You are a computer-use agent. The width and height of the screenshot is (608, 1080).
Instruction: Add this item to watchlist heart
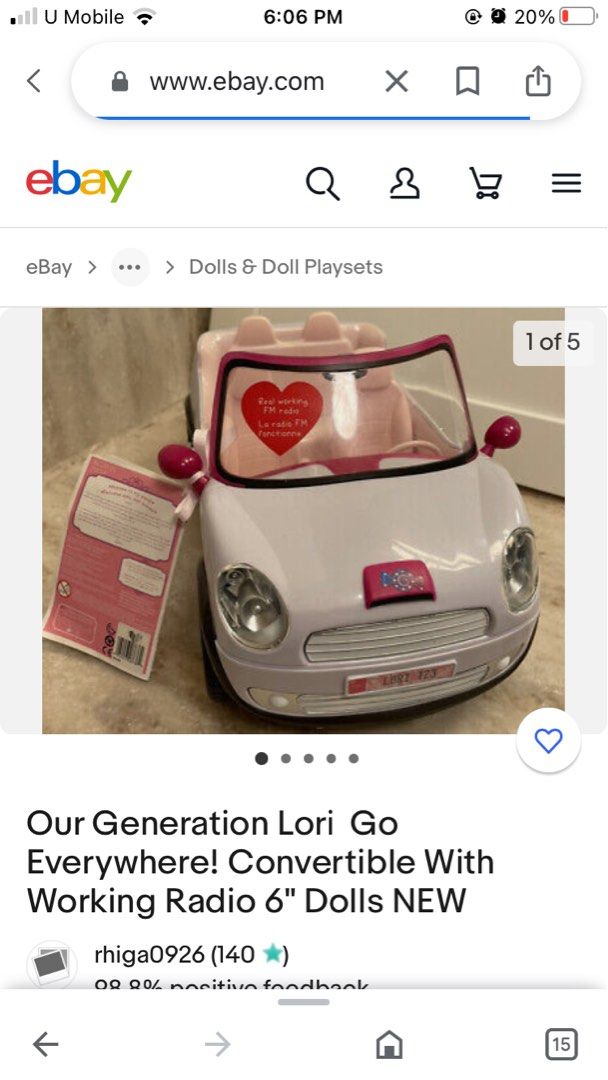coord(548,741)
